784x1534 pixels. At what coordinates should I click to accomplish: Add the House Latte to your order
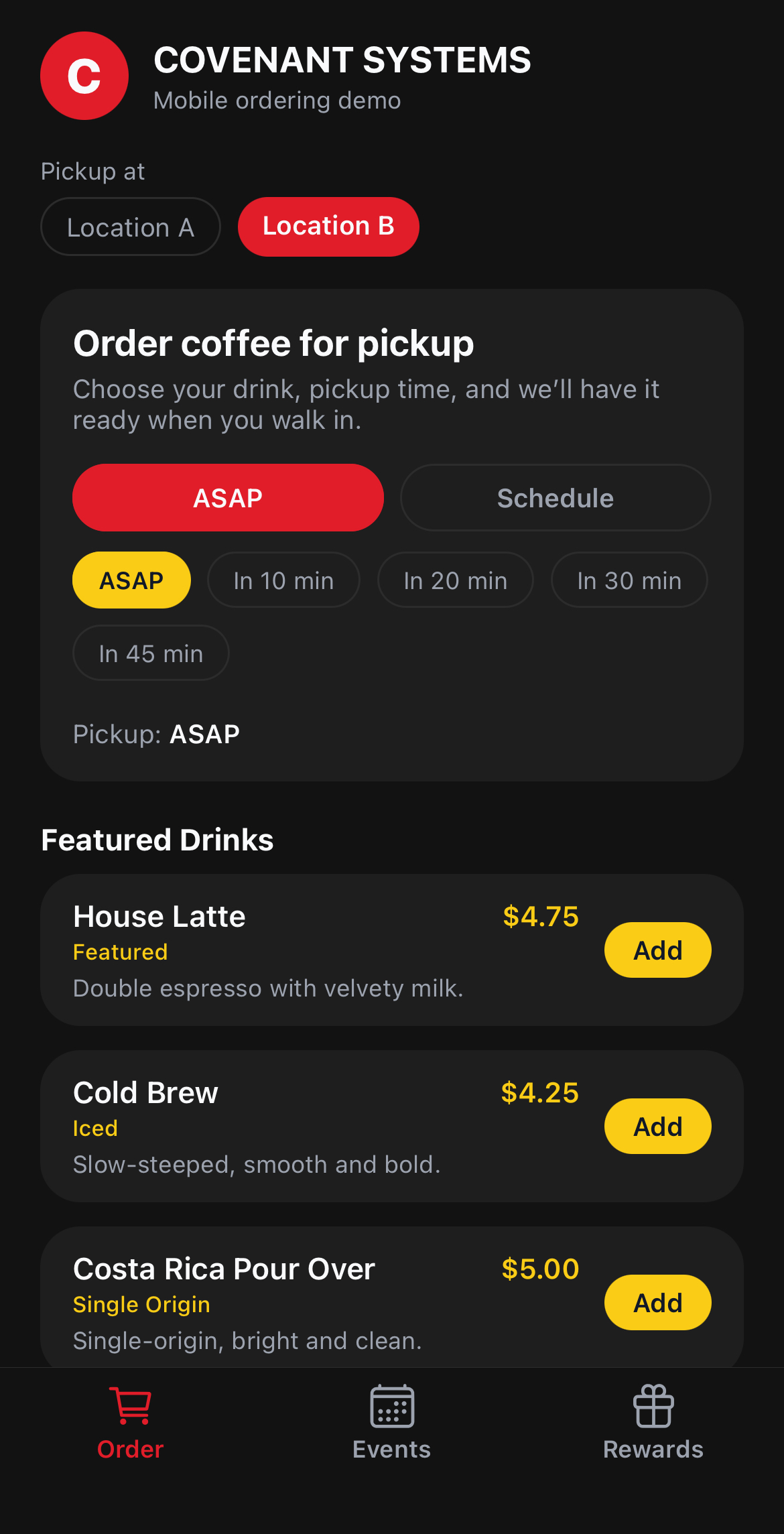[x=657, y=950]
